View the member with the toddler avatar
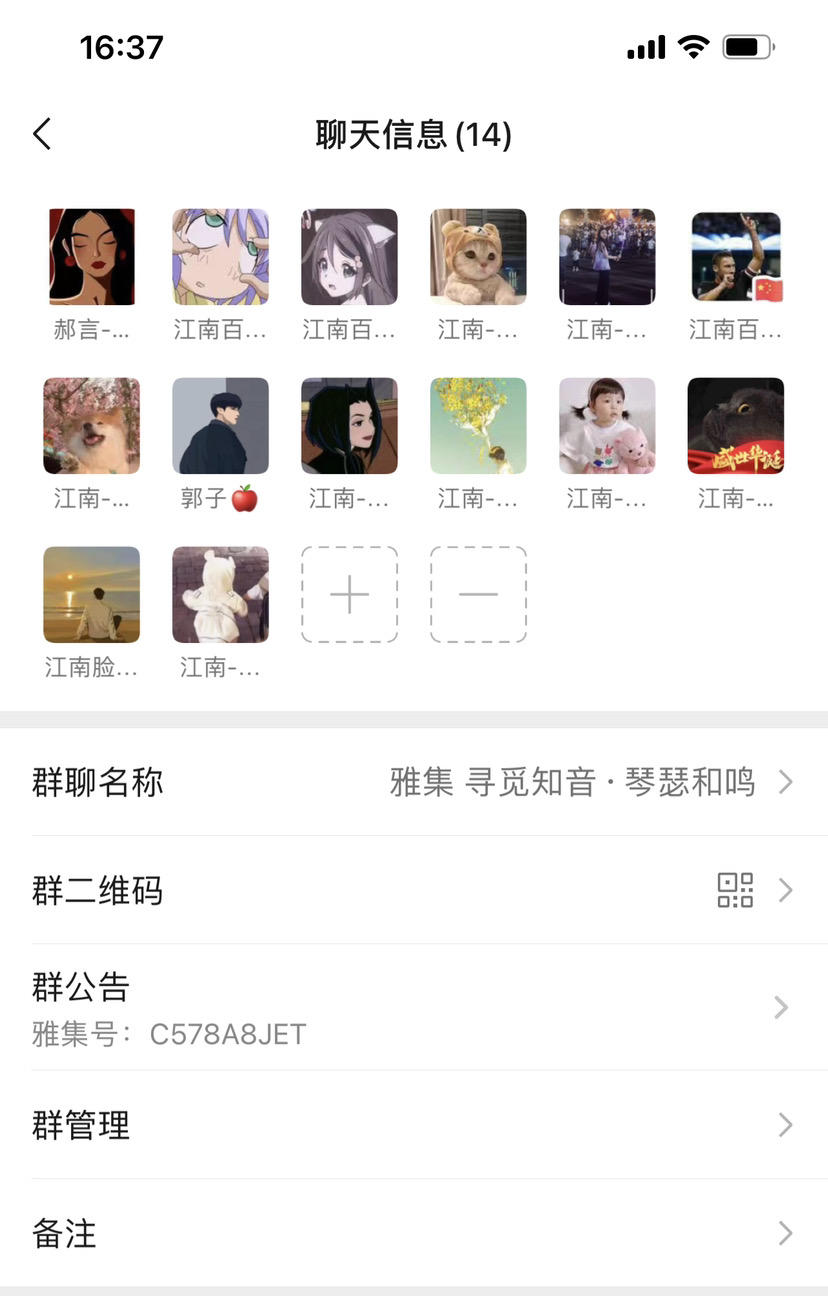 pyautogui.click(x=607, y=425)
